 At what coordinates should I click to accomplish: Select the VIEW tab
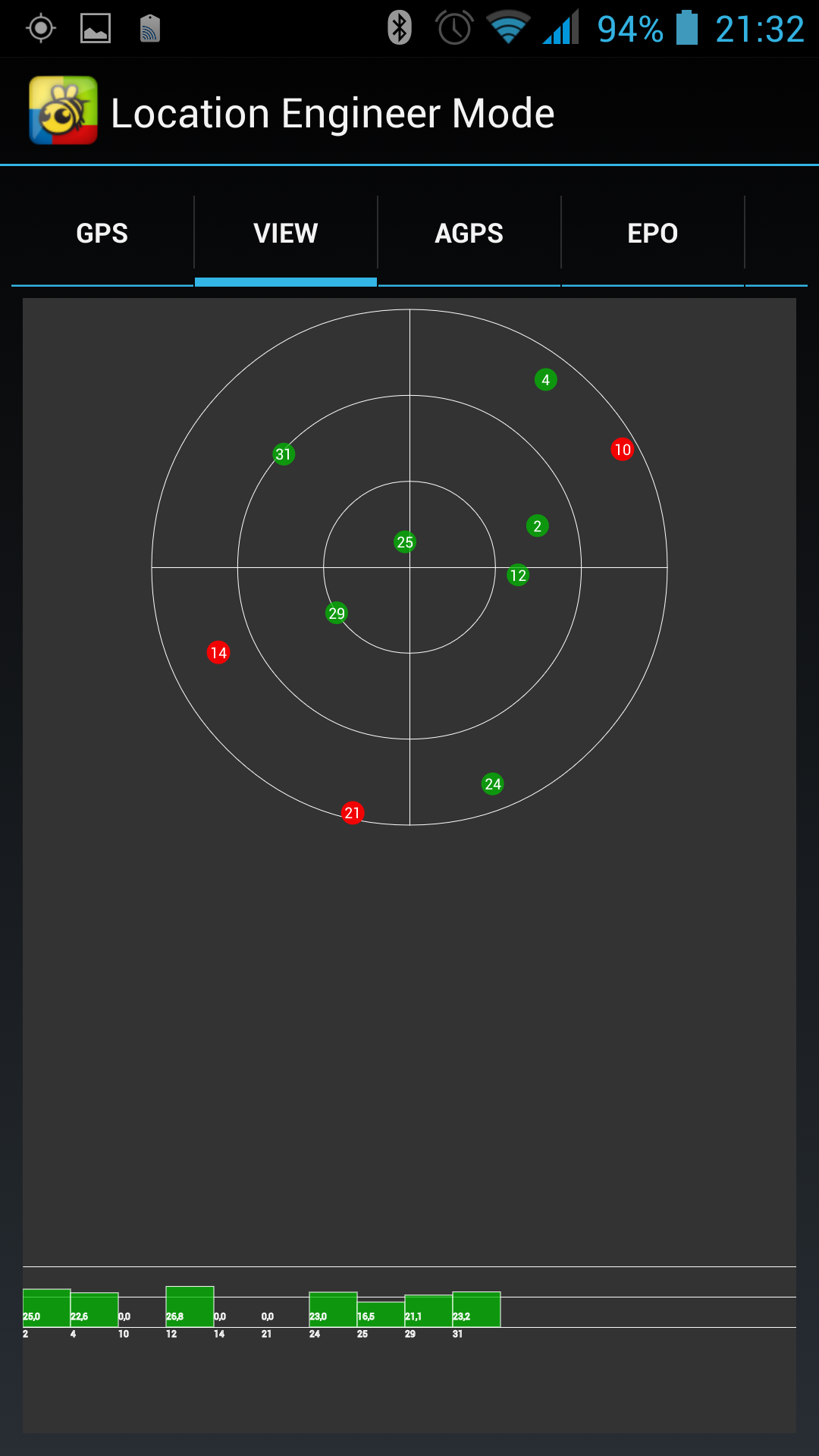pos(286,233)
